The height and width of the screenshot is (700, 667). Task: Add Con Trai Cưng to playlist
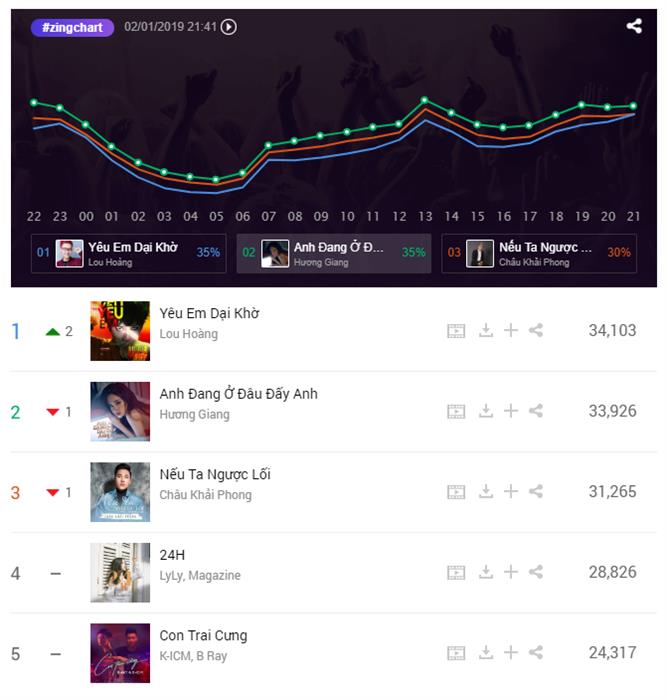pos(511,652)
